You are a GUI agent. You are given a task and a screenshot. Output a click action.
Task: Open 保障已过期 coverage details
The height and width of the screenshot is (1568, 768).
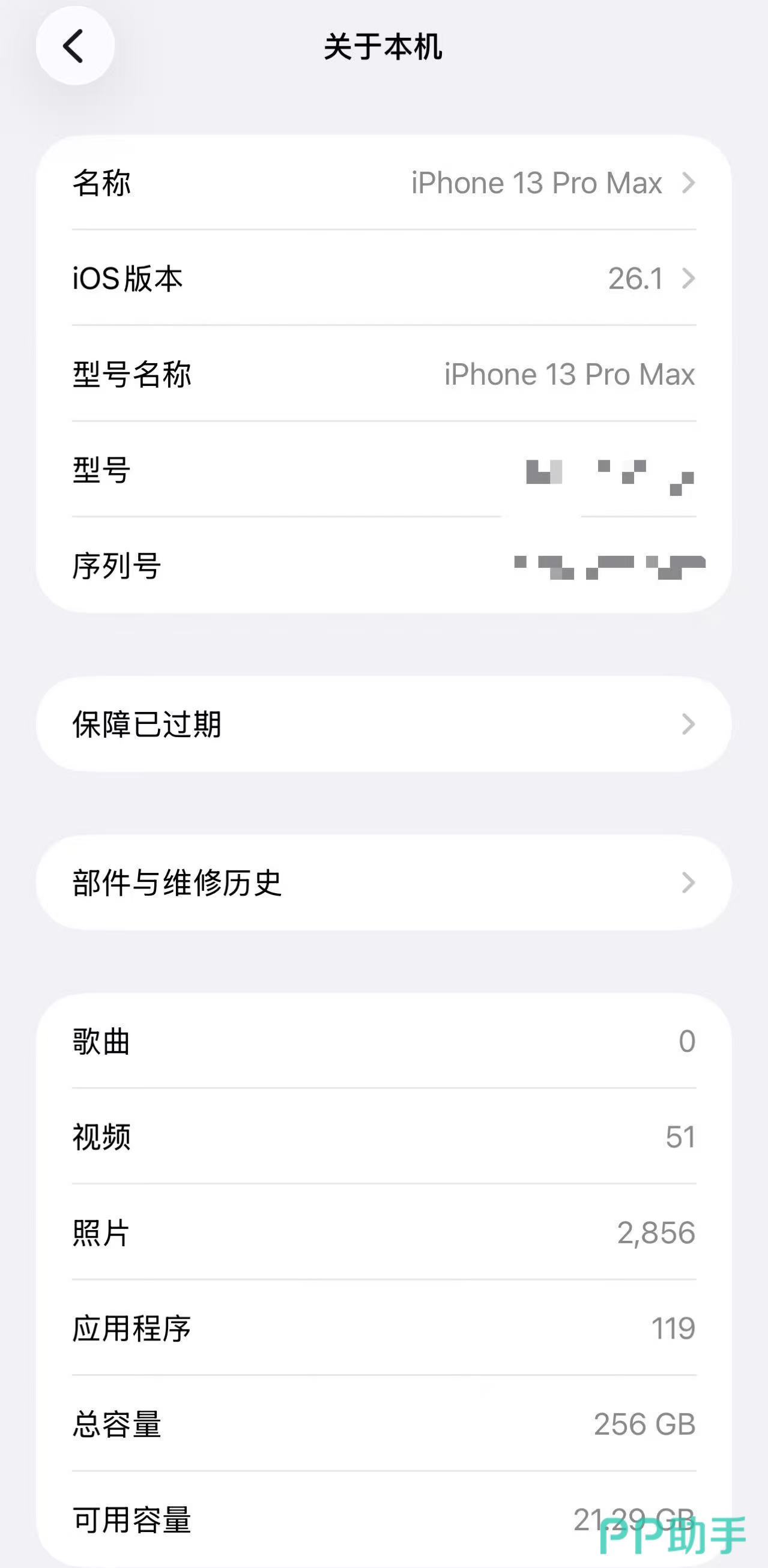pyautogui.click(x=384, y=724)
